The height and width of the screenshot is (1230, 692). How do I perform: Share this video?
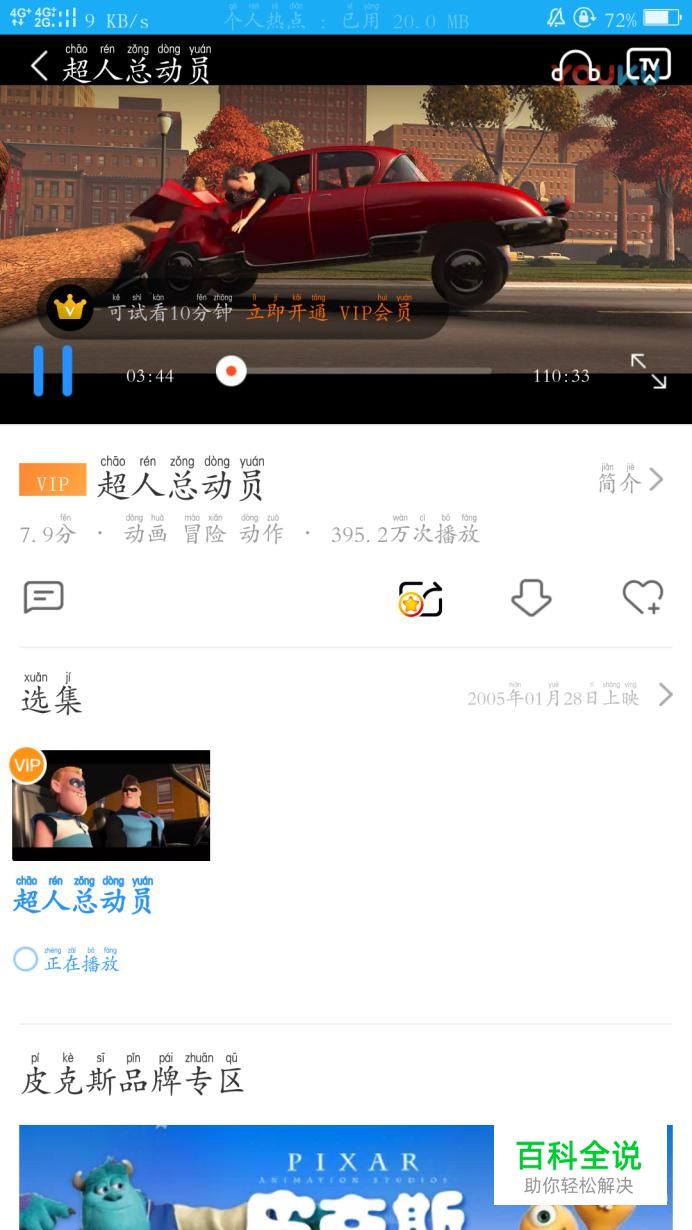(x=421, y=599)
